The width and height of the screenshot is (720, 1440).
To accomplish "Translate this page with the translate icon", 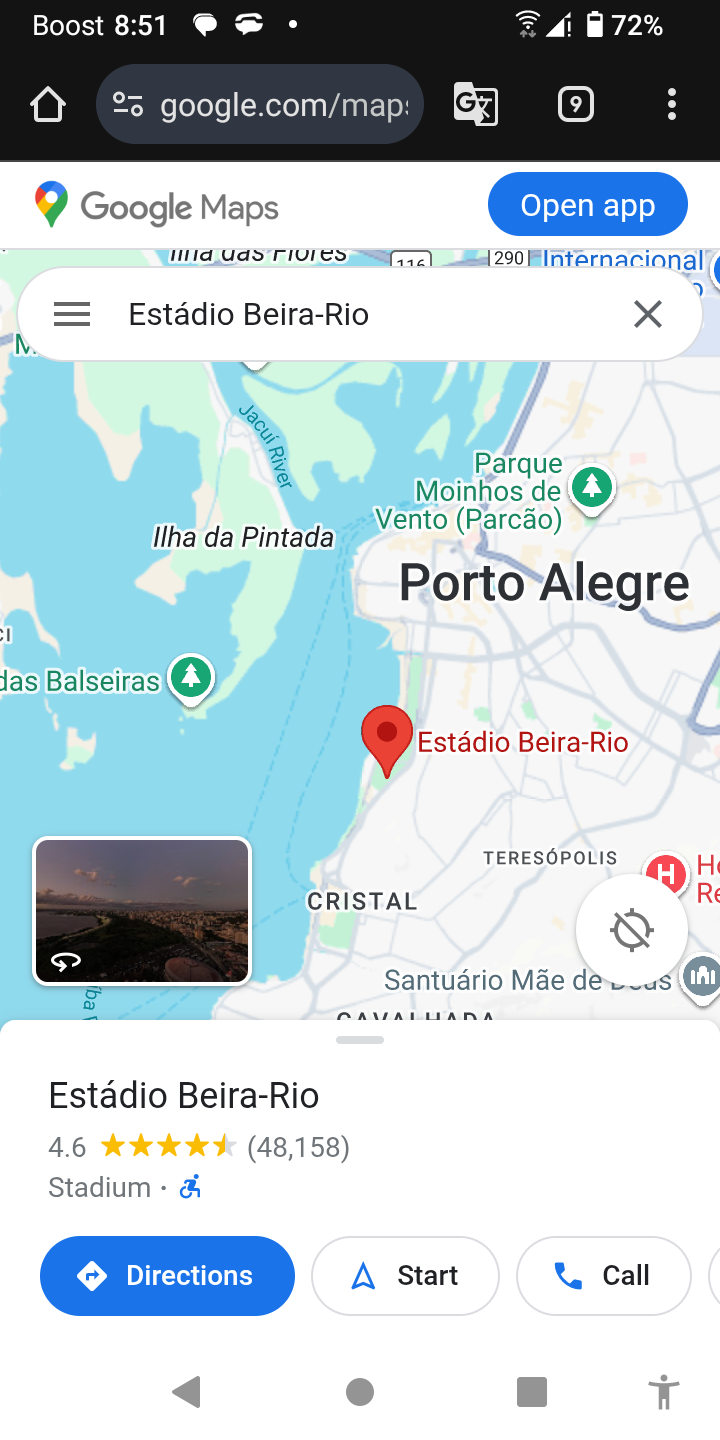I will click(x=476, y=104).
